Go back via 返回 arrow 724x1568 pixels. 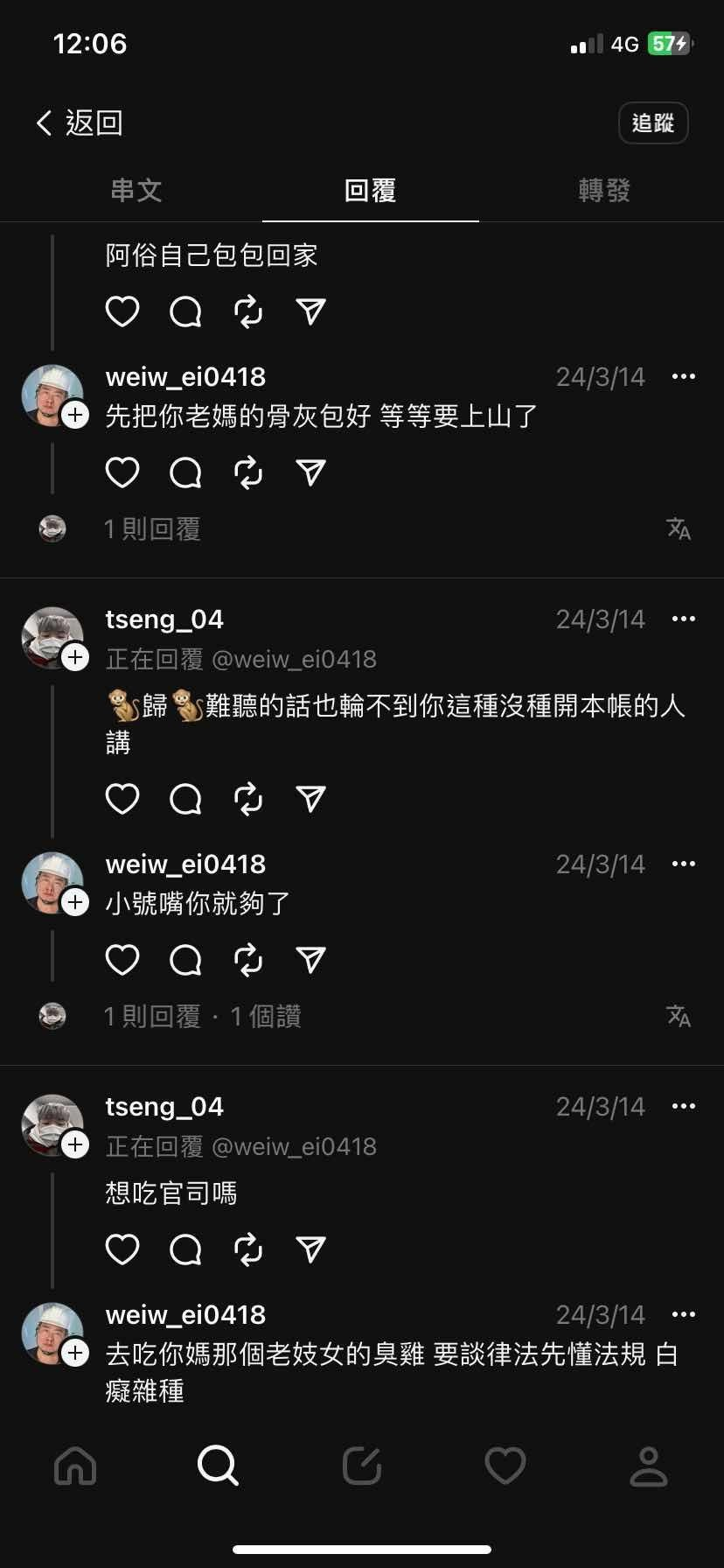(45, 122)
